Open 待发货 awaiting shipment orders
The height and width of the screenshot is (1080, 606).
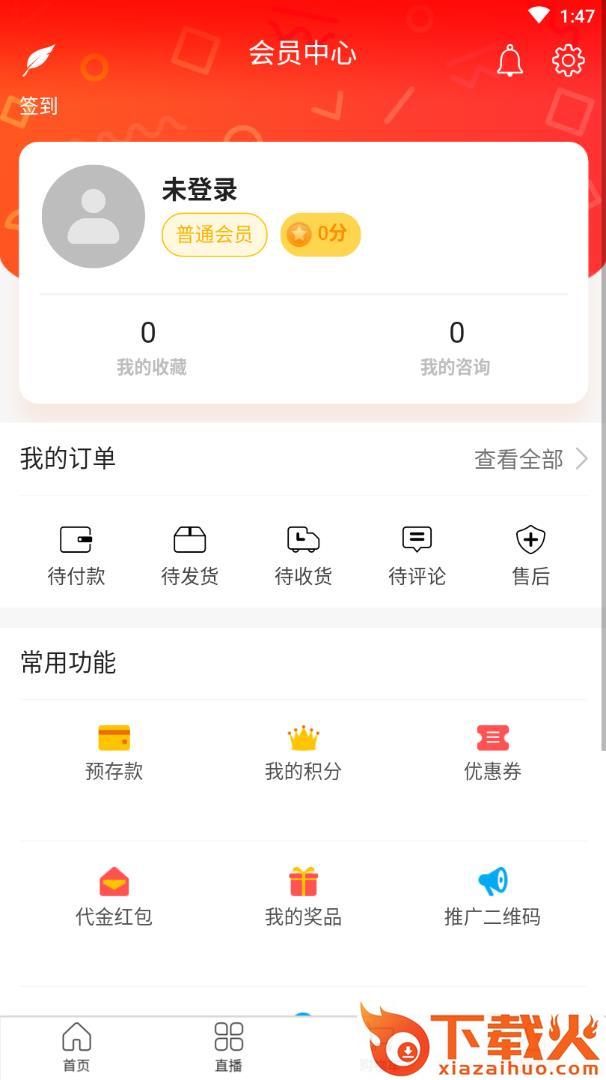[x=189, y=555]
